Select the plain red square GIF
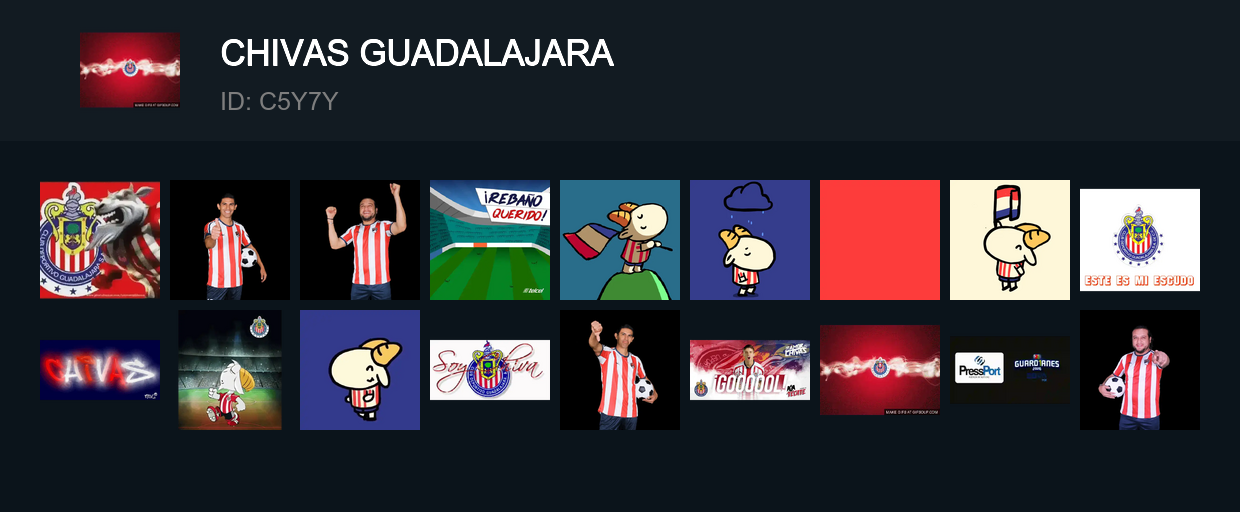This screenshot has width=1240, height=512. tap(880, 240)
